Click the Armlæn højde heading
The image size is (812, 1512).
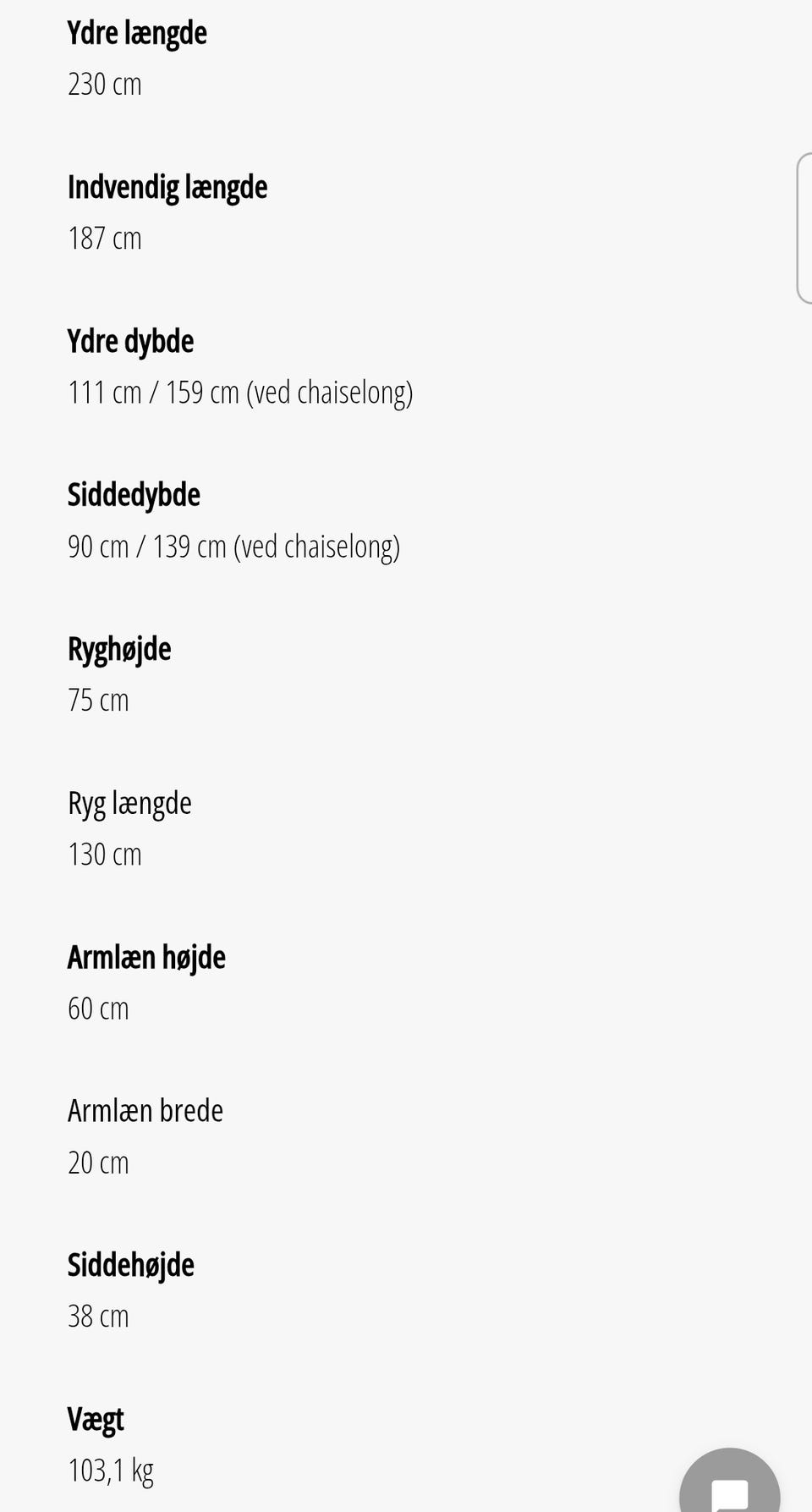(145, 956)
